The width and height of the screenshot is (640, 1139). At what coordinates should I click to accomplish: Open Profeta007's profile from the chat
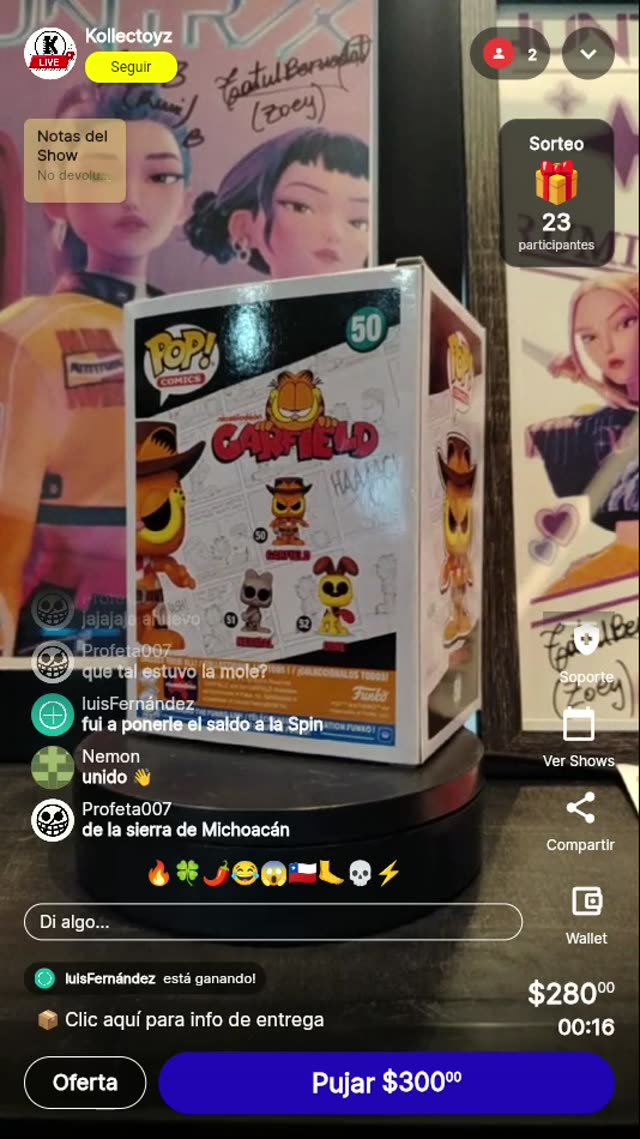coord(52,820)
